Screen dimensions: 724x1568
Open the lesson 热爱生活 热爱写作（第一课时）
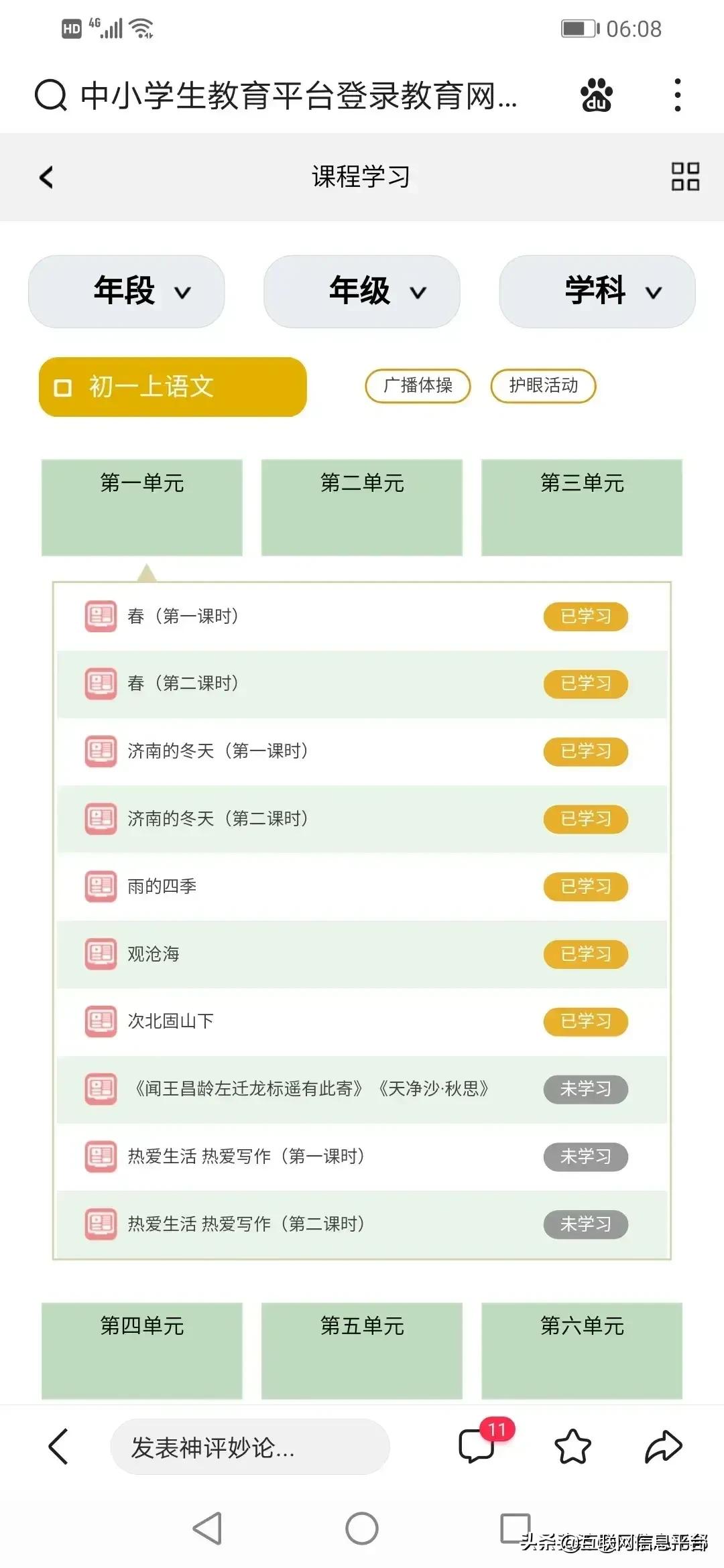click(362, 1157)
